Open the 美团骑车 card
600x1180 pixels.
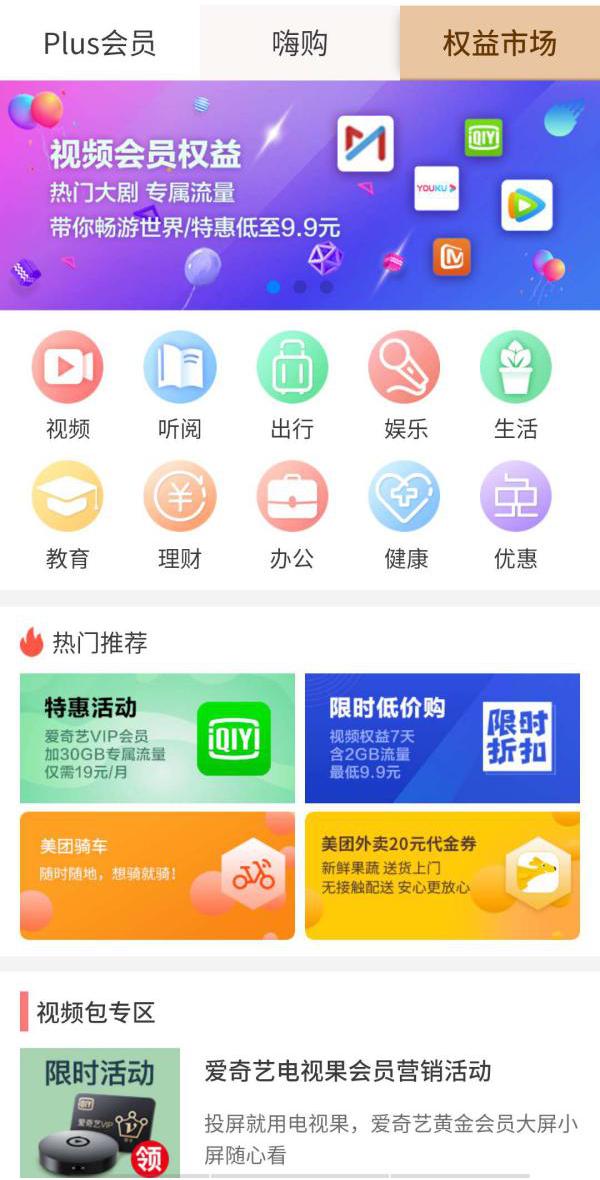[x=157, y=875]
